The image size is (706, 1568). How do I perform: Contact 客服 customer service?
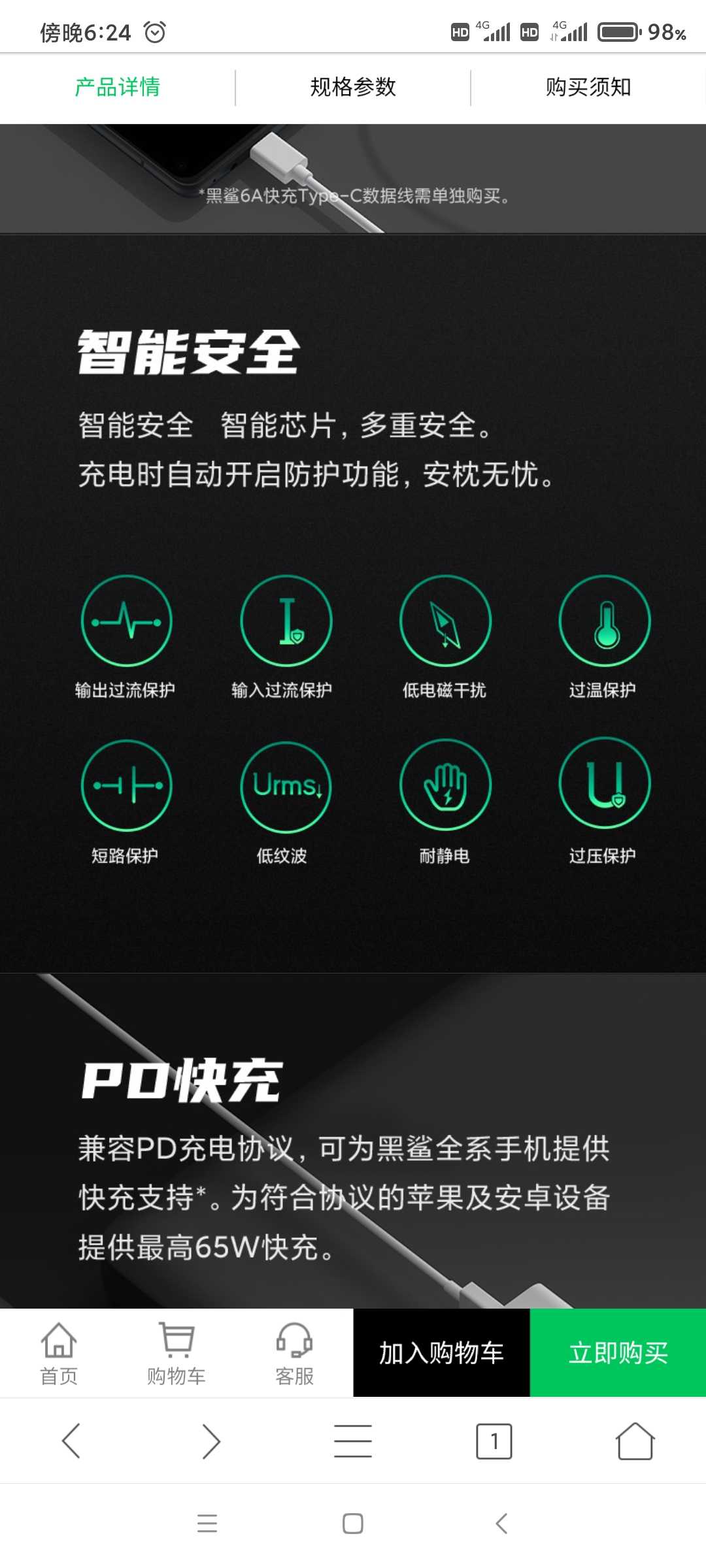294,1353
